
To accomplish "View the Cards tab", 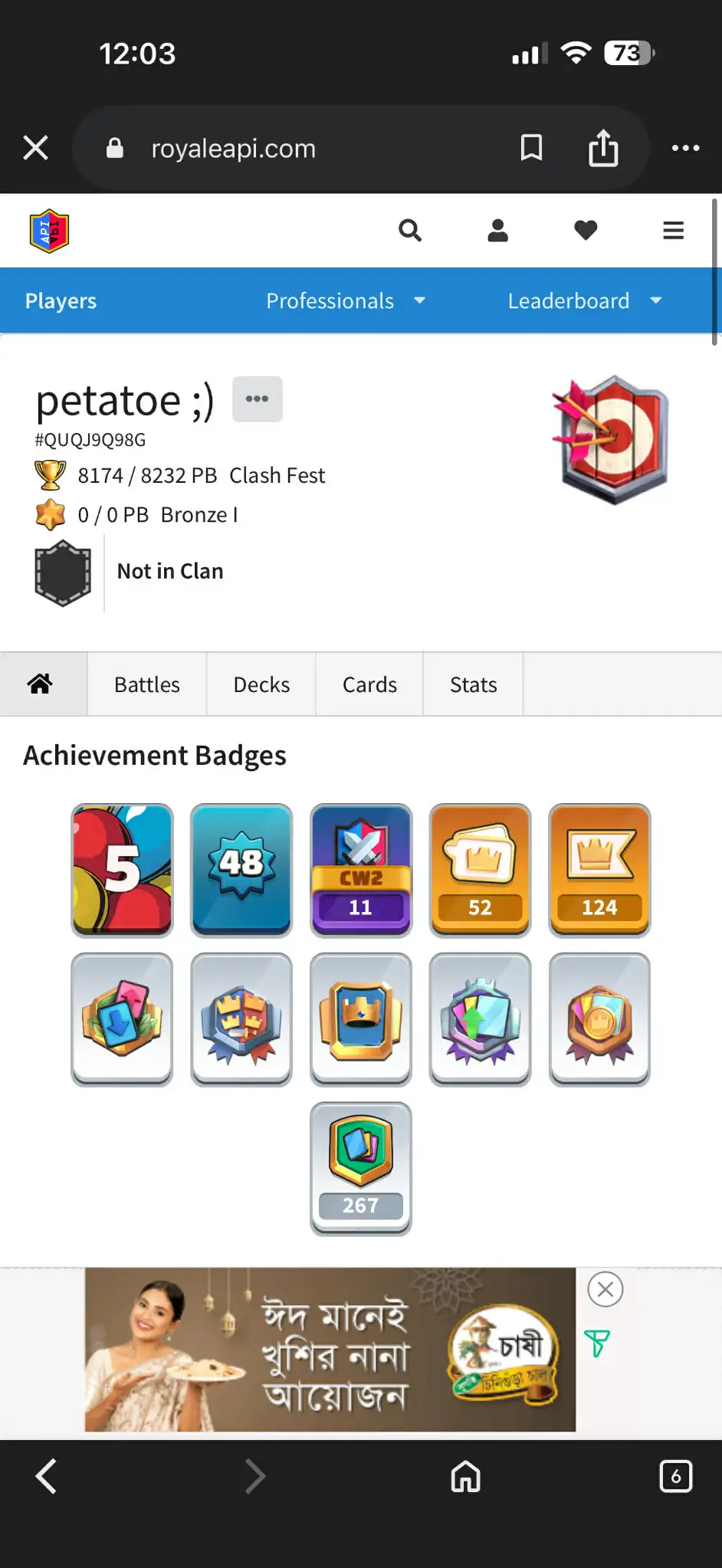I will (369, 684).
